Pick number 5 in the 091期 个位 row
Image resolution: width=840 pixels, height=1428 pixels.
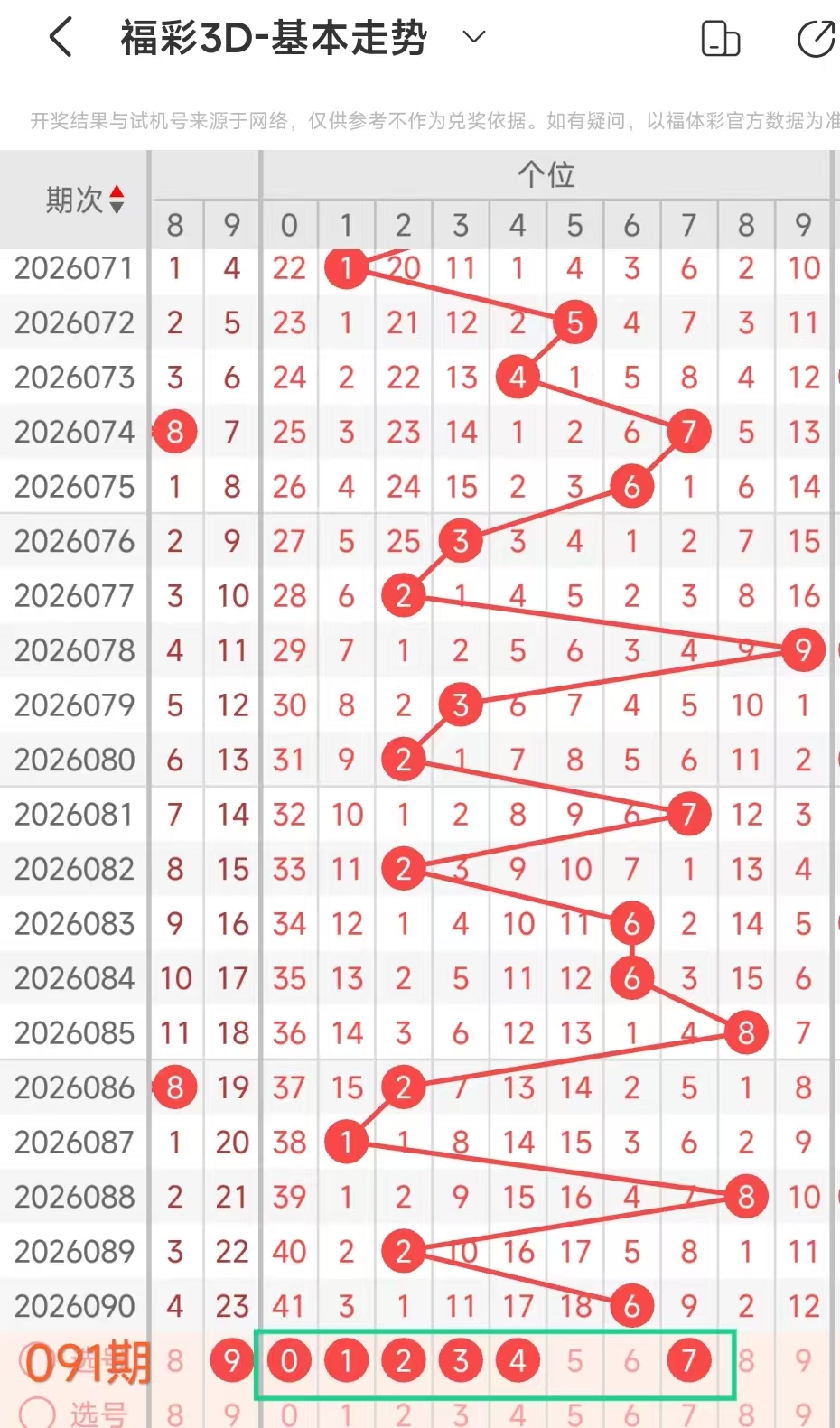pos(574,1360)
